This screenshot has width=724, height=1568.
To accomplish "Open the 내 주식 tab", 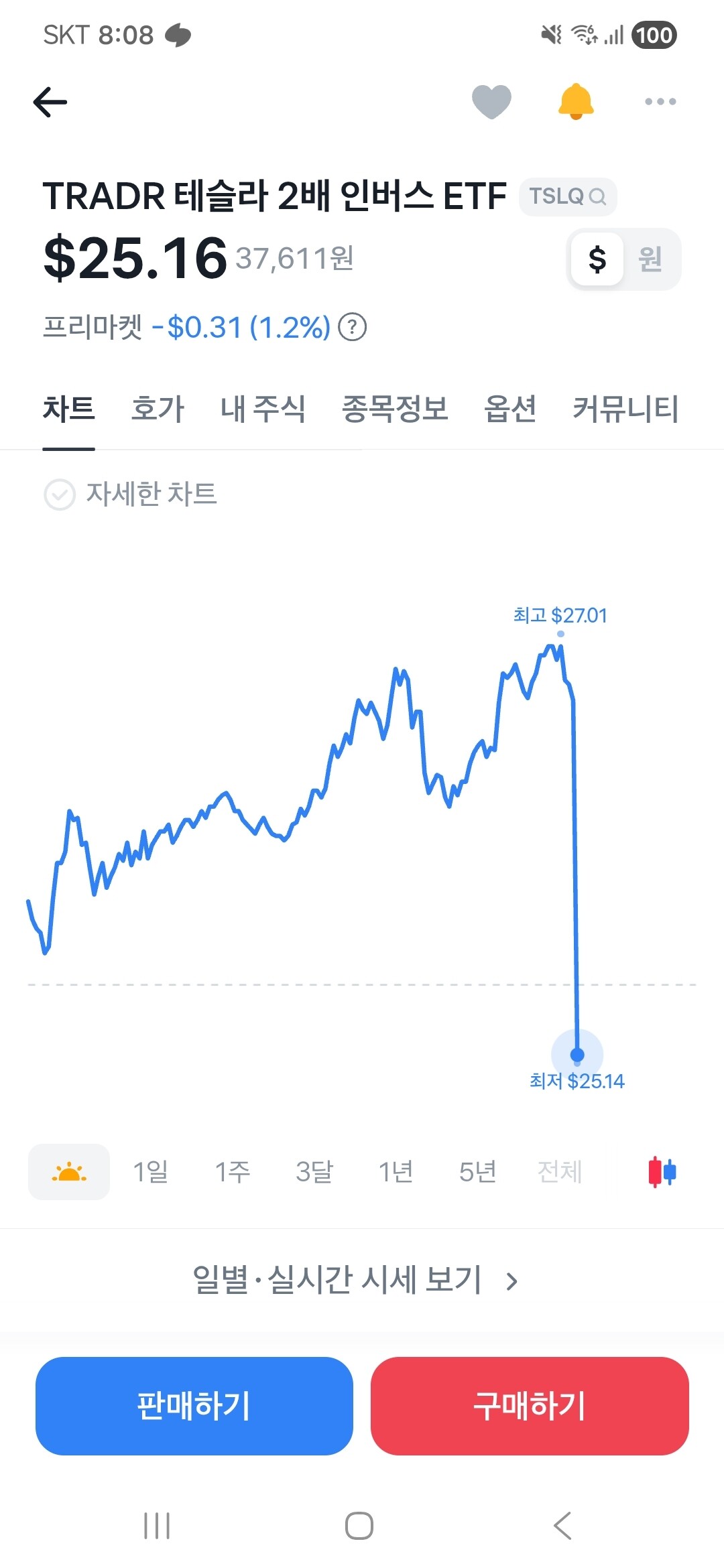I will click(x=263, y=409).
